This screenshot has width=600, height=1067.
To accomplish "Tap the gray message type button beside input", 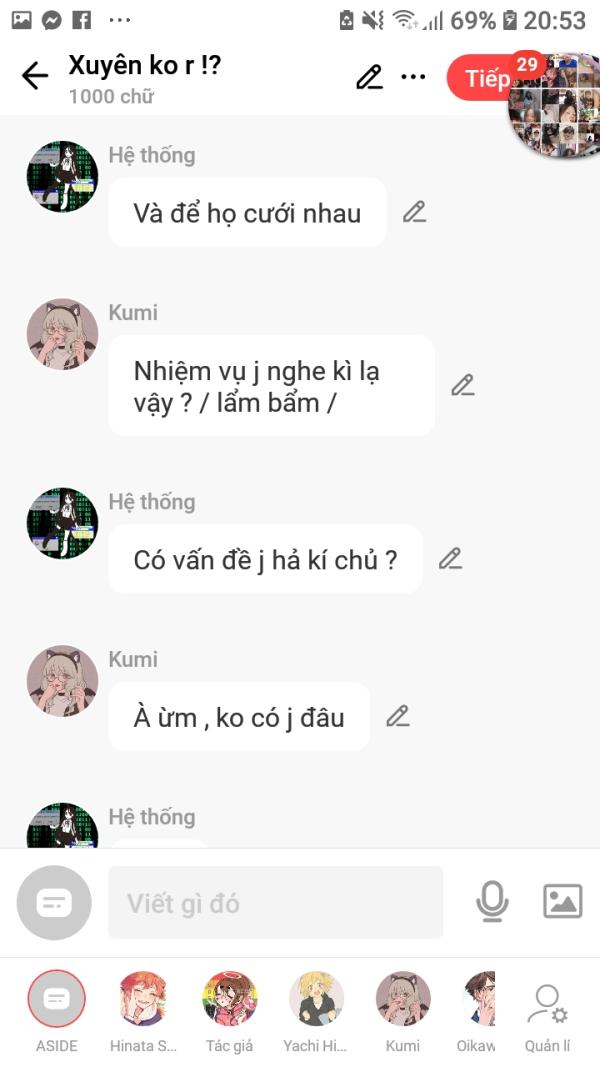I will [54, 902].
